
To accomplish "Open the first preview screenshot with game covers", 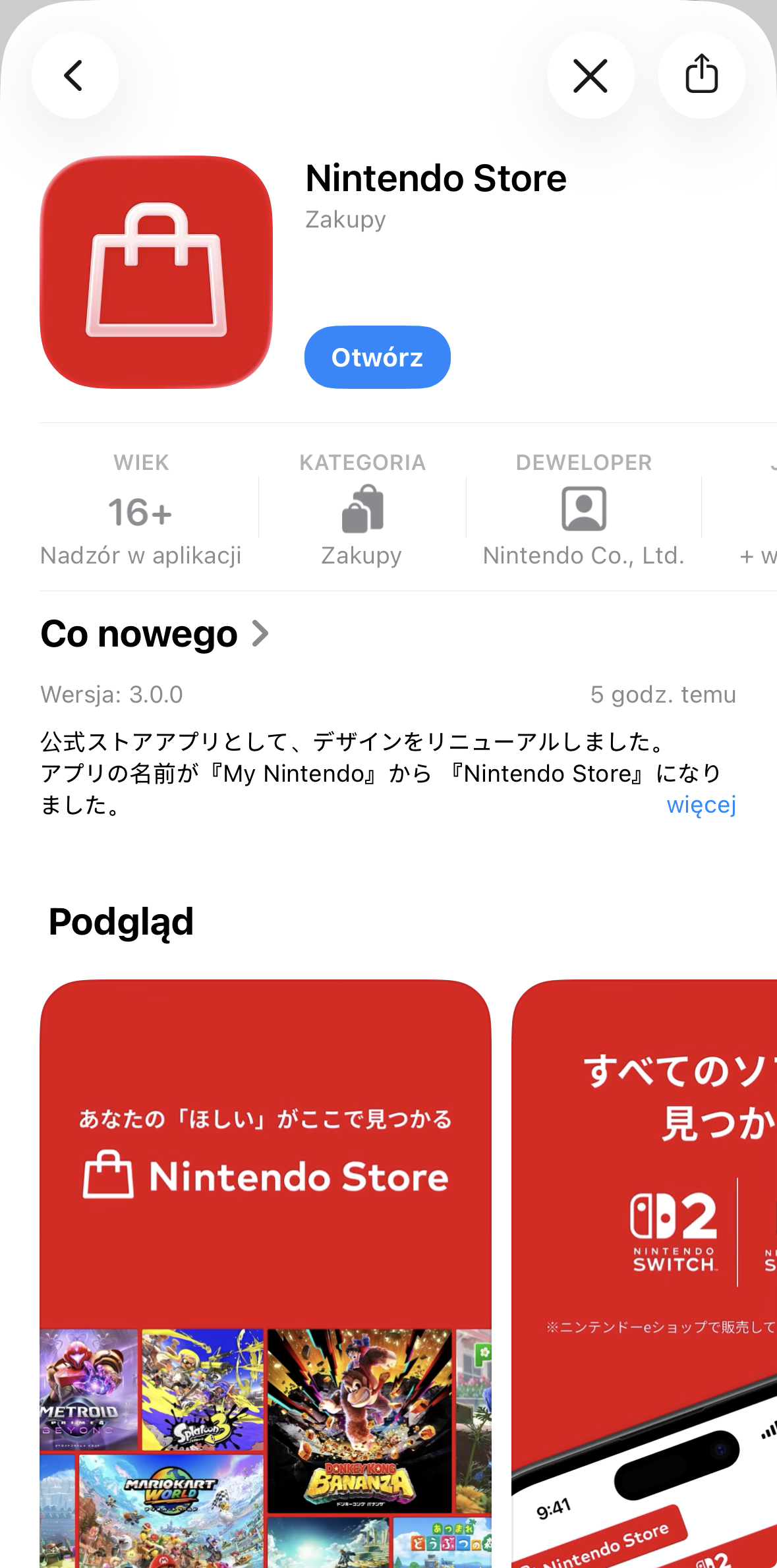I will point(266,1272).
